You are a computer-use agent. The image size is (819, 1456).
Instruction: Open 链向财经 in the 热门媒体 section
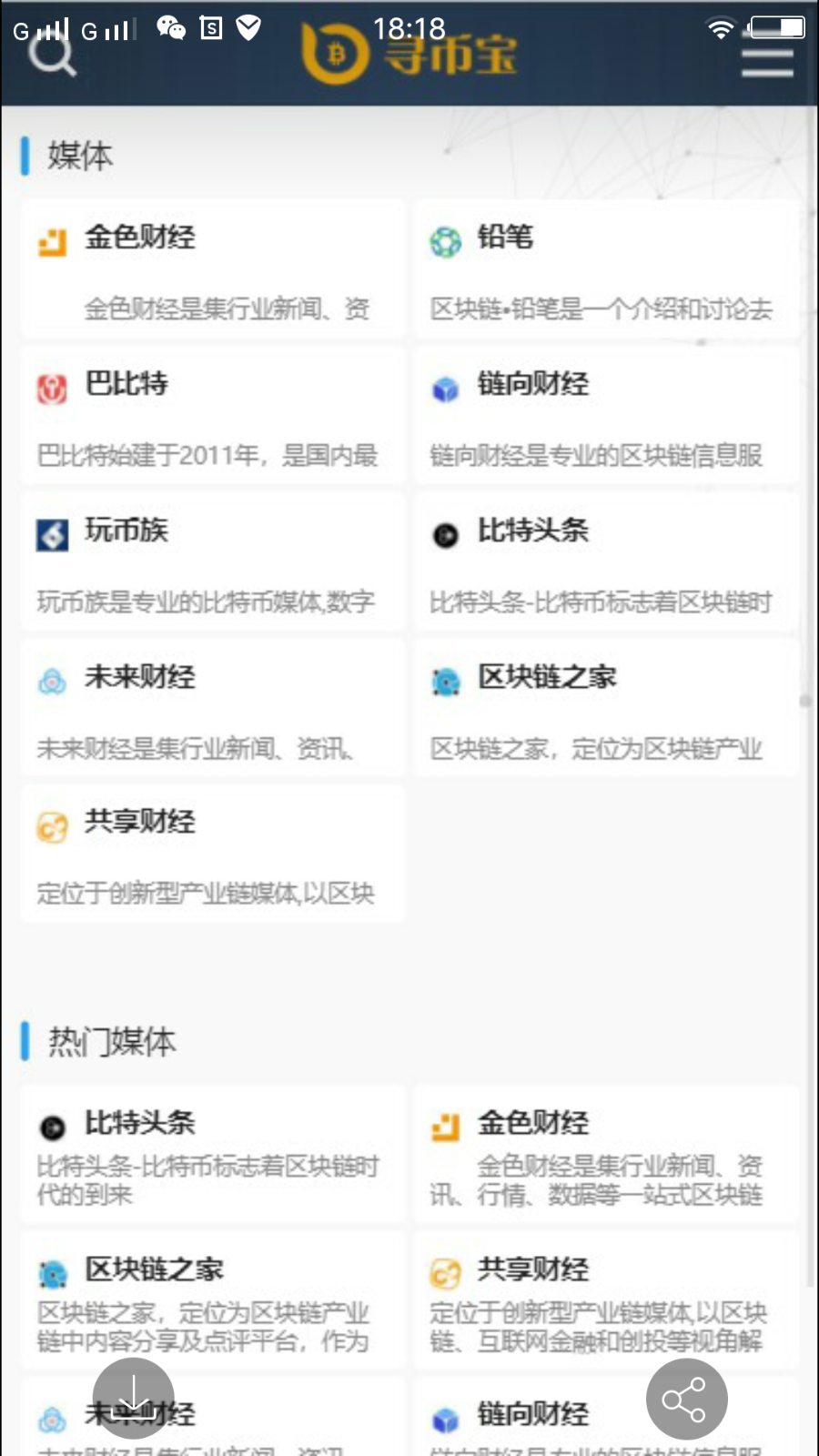coord(606,1417)
